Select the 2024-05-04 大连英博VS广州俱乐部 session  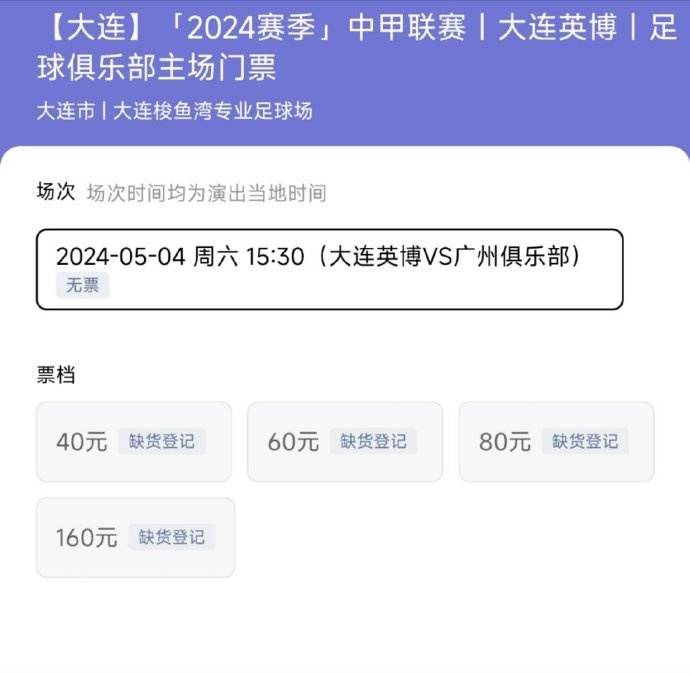pyautogui.click(x=329, y=269)
